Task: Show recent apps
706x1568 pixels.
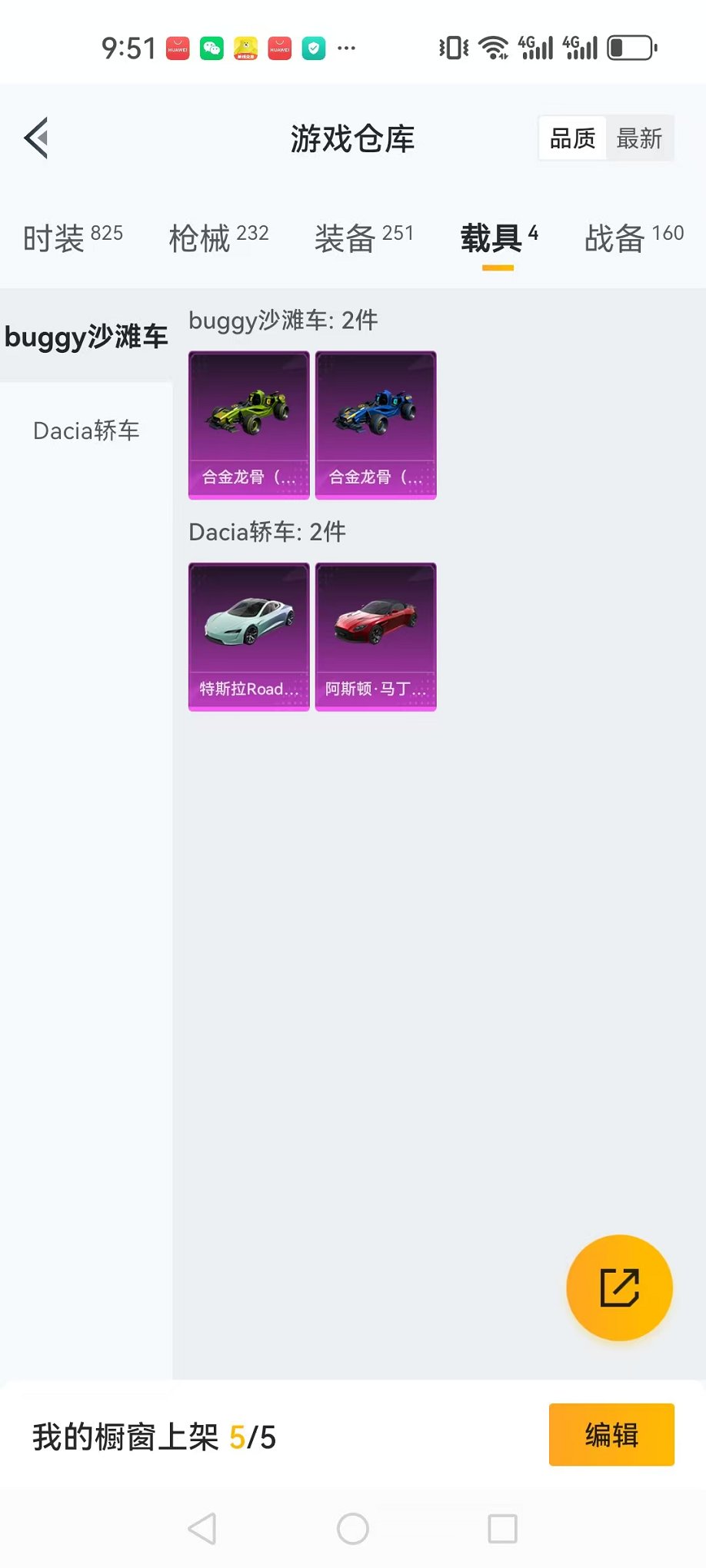Action: click(x=503, y=1529)
